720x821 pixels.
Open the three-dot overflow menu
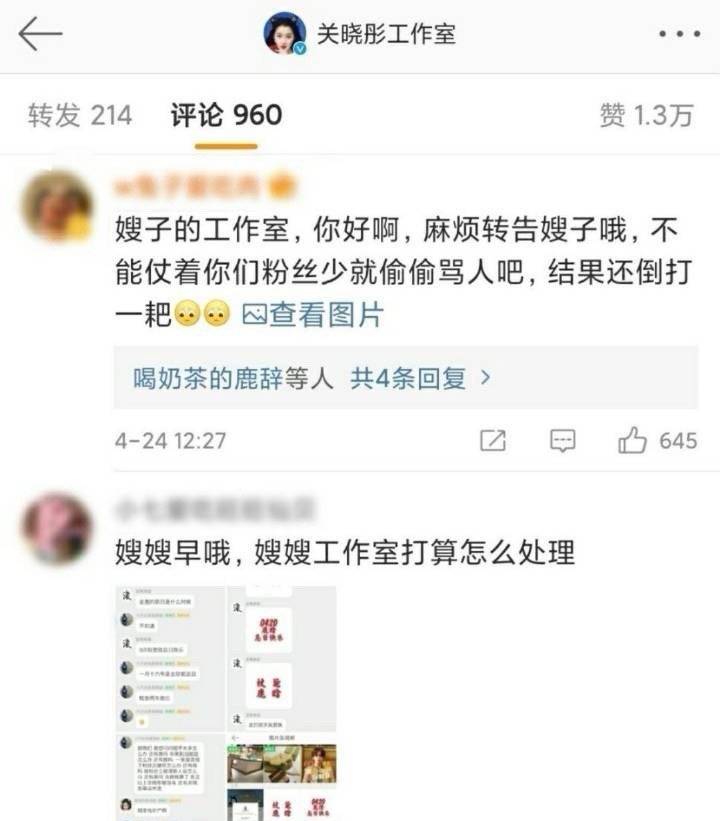679,35
